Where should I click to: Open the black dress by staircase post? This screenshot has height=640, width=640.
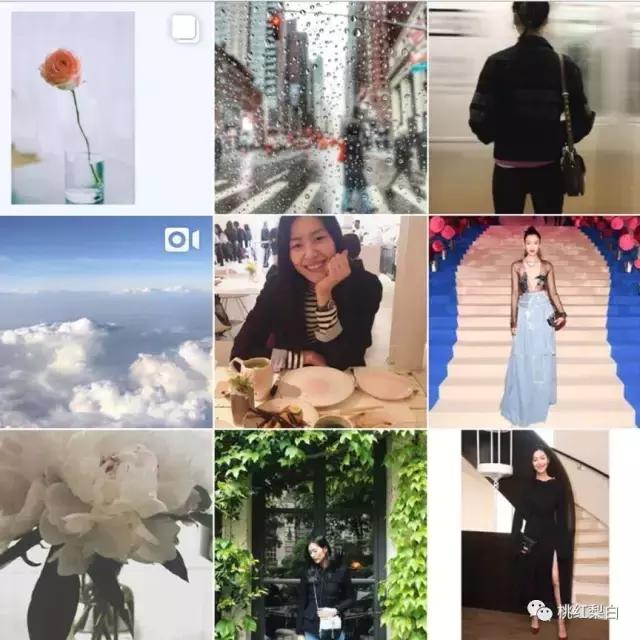pyautogui.click(x=533, y=535)
